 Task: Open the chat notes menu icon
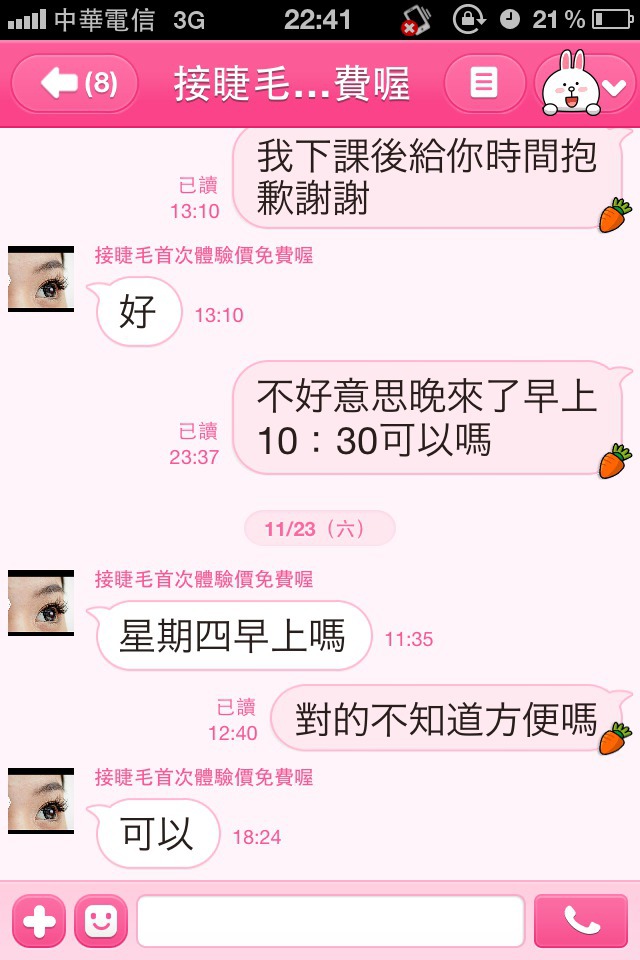[484, 84]
